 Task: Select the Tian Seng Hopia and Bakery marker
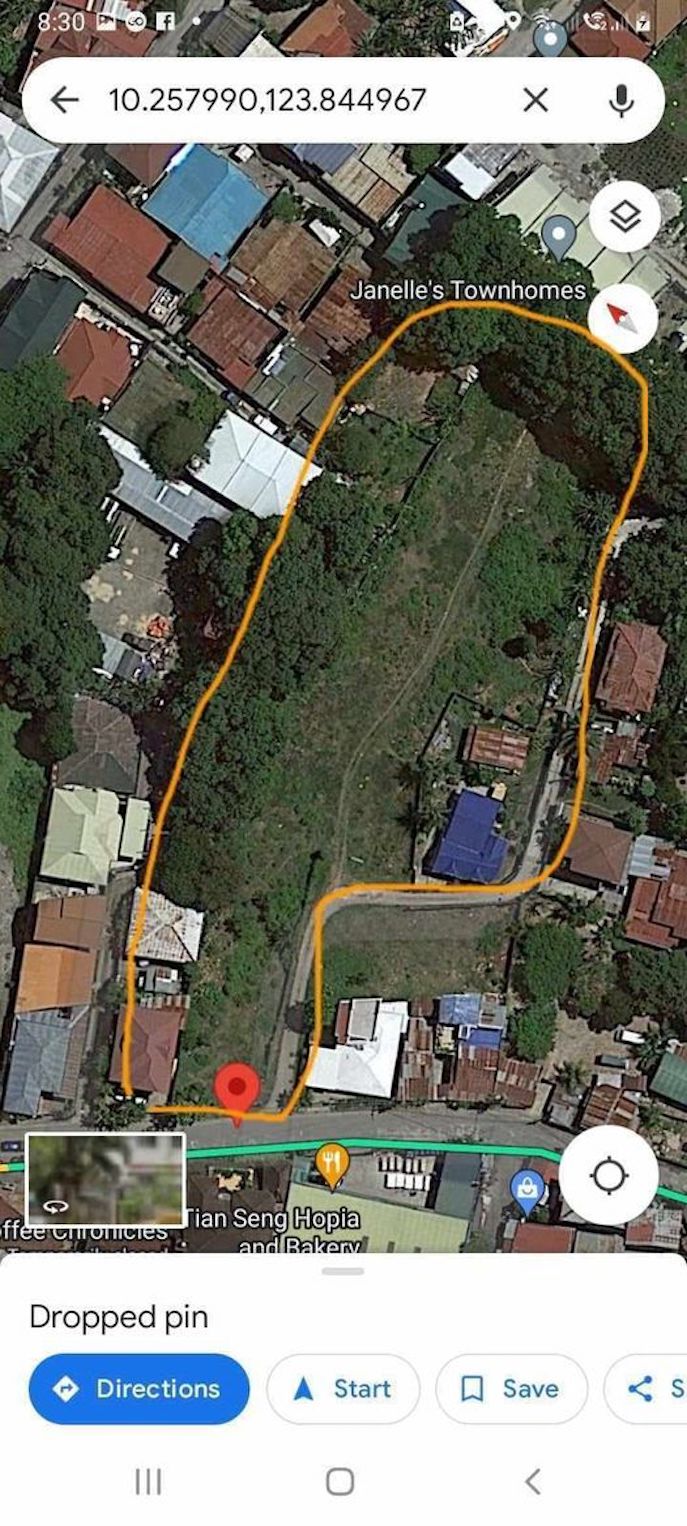click(x=331, y=1161)
